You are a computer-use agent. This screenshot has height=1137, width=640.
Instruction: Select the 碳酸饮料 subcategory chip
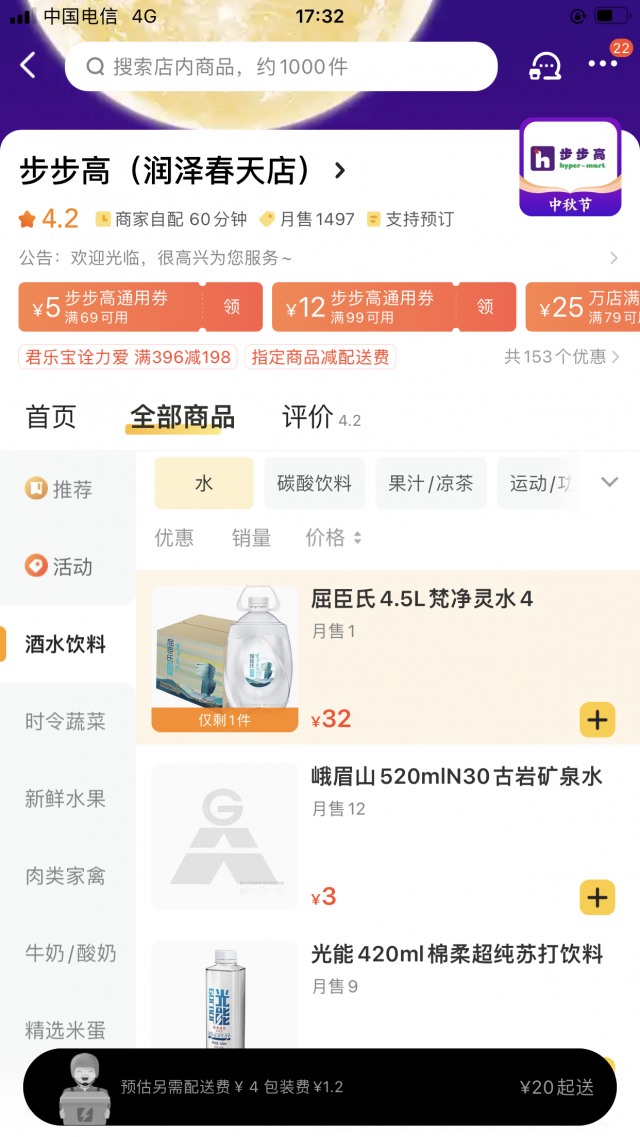coord(314,484)
